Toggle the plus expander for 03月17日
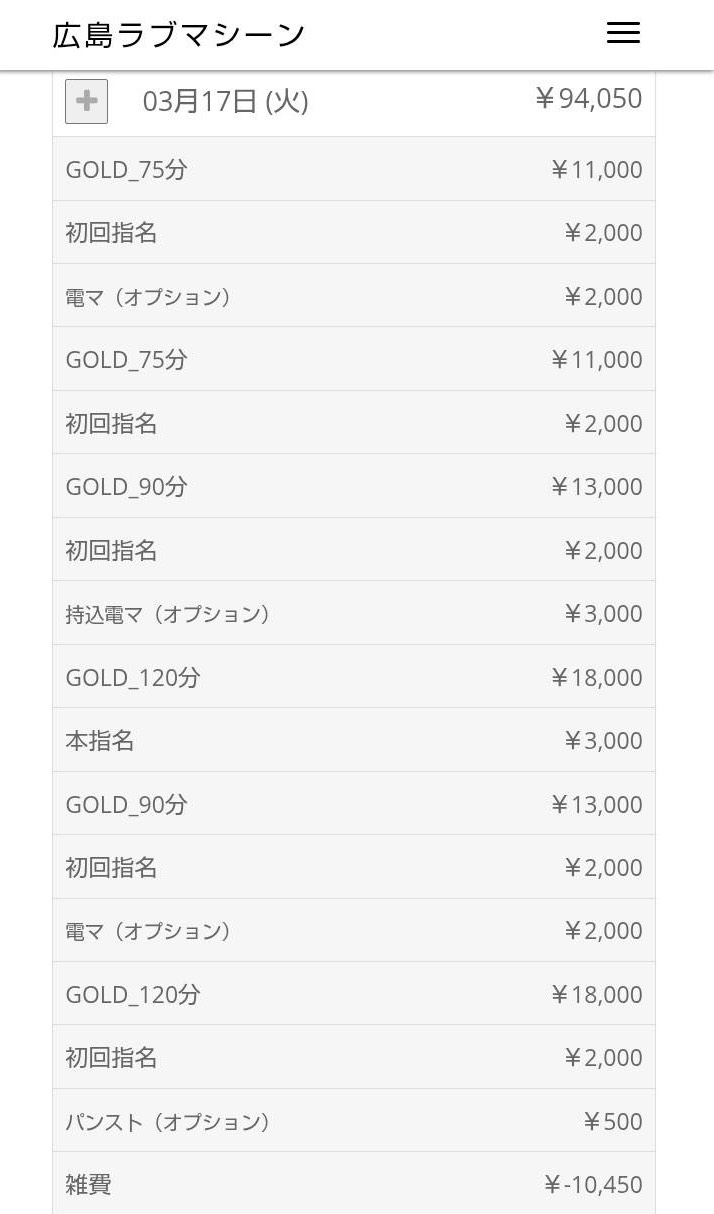Image resolution: width=714 pixels, height=1214 pixels. point(87,101)
